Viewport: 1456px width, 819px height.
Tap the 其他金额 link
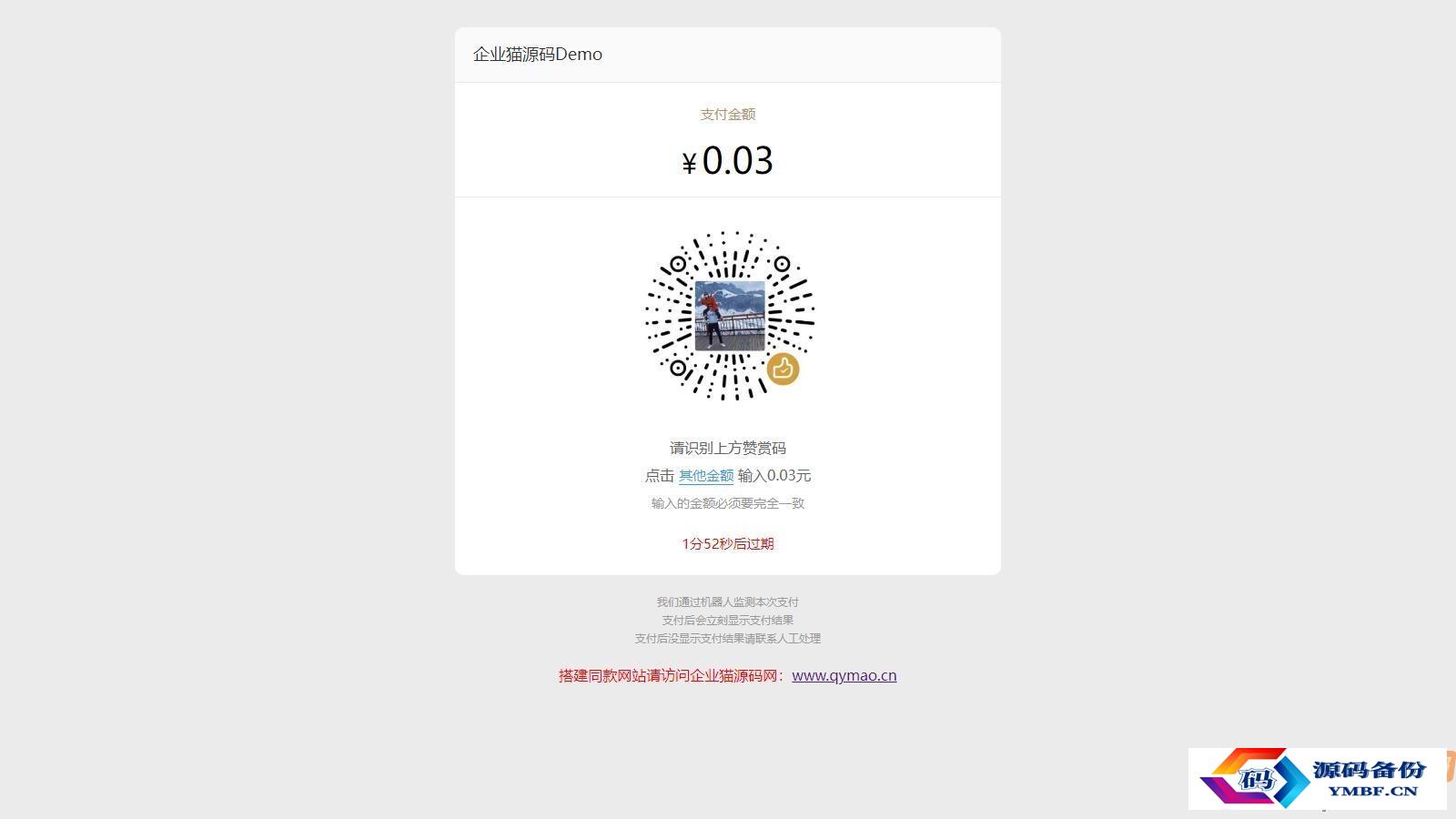(x=705, y=476)
